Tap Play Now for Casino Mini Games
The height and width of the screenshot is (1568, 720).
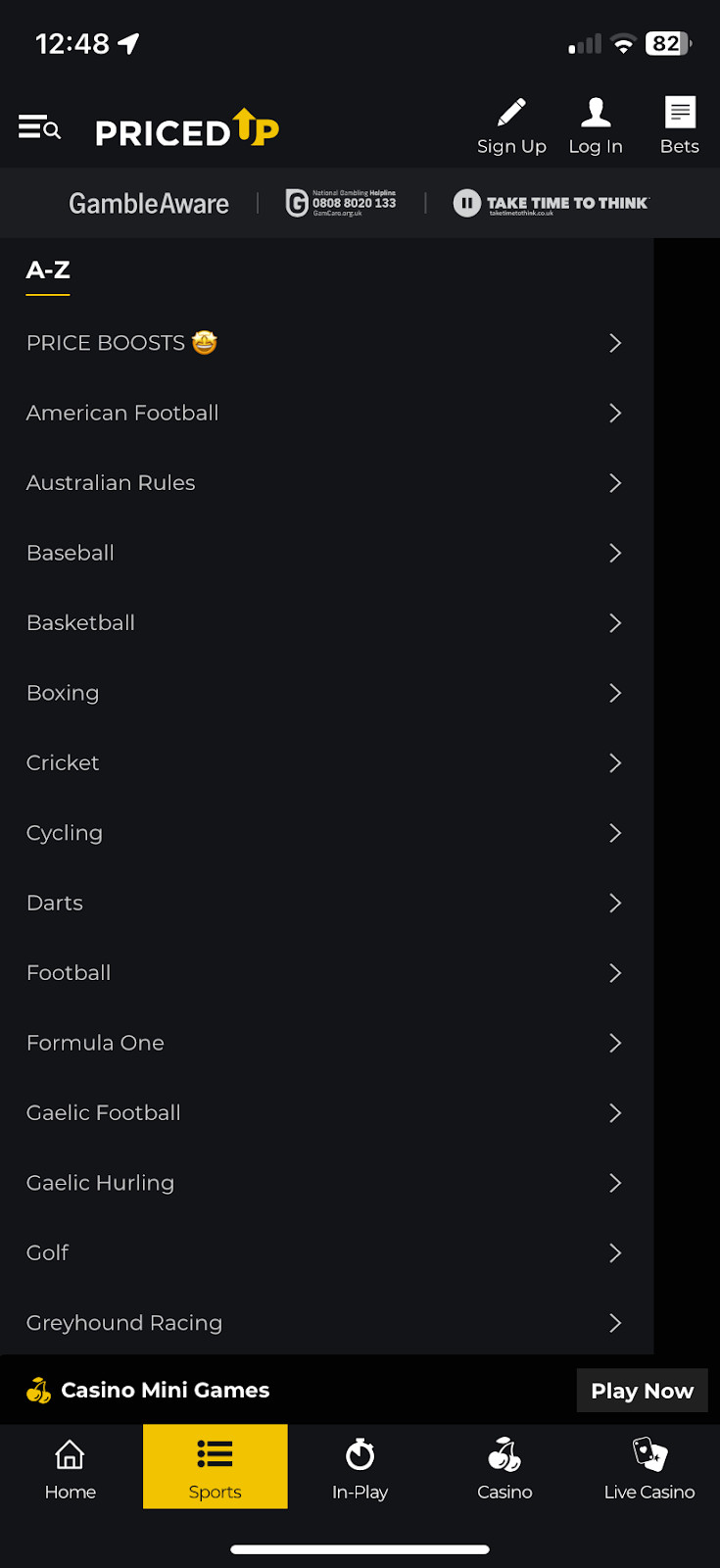point(642,1391)
